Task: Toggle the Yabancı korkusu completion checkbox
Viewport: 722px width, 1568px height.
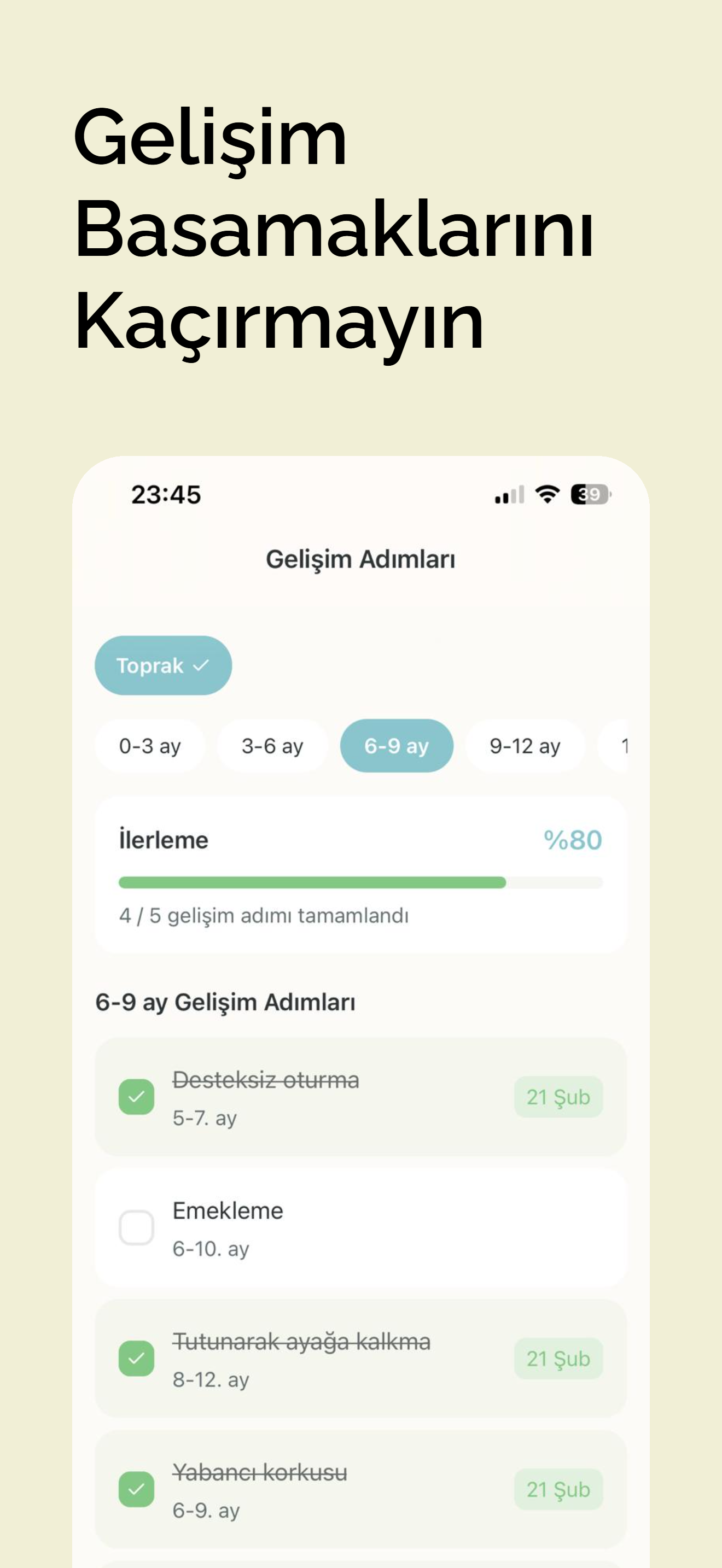Action: tap(136, 1488)
